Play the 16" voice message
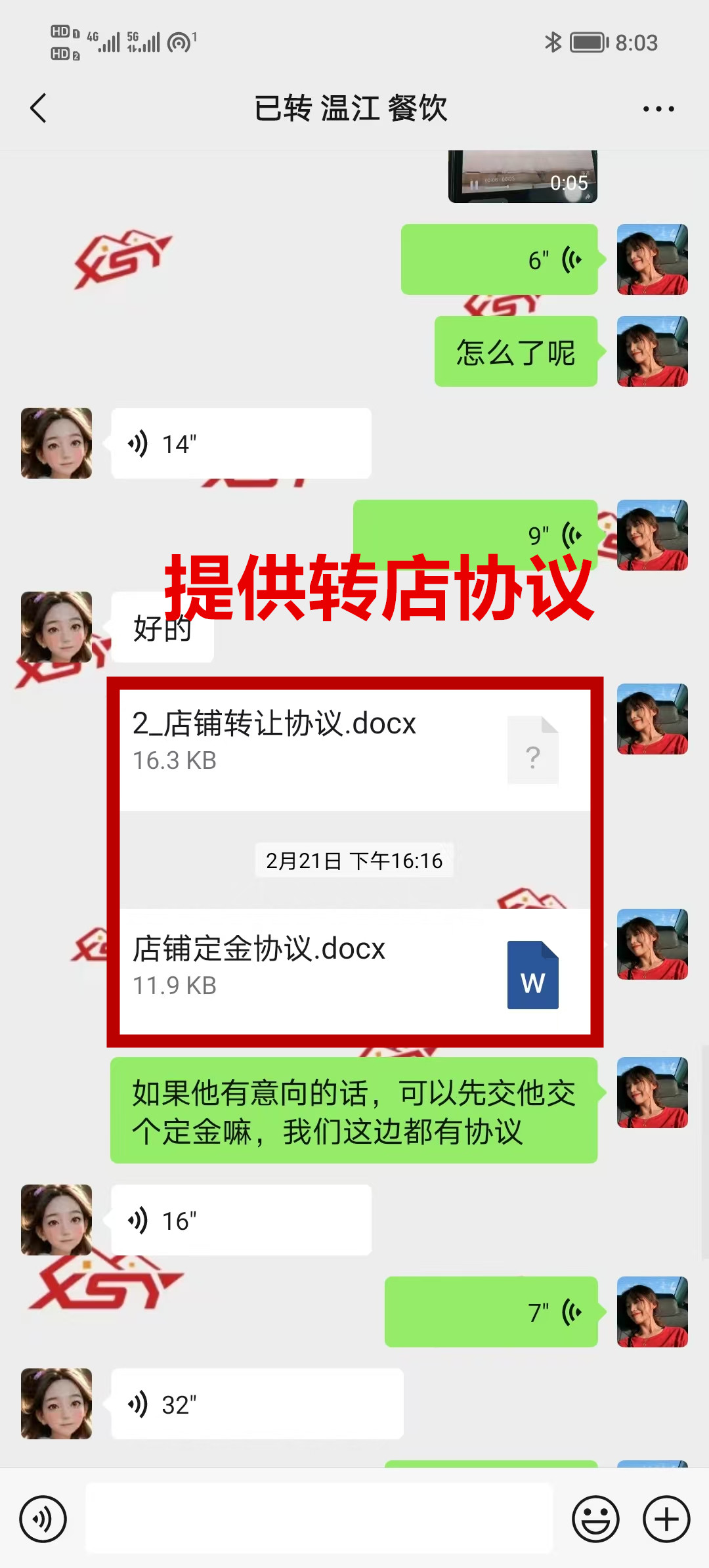Viewport: 709px width, 1568px height. tap(241, 1221)
